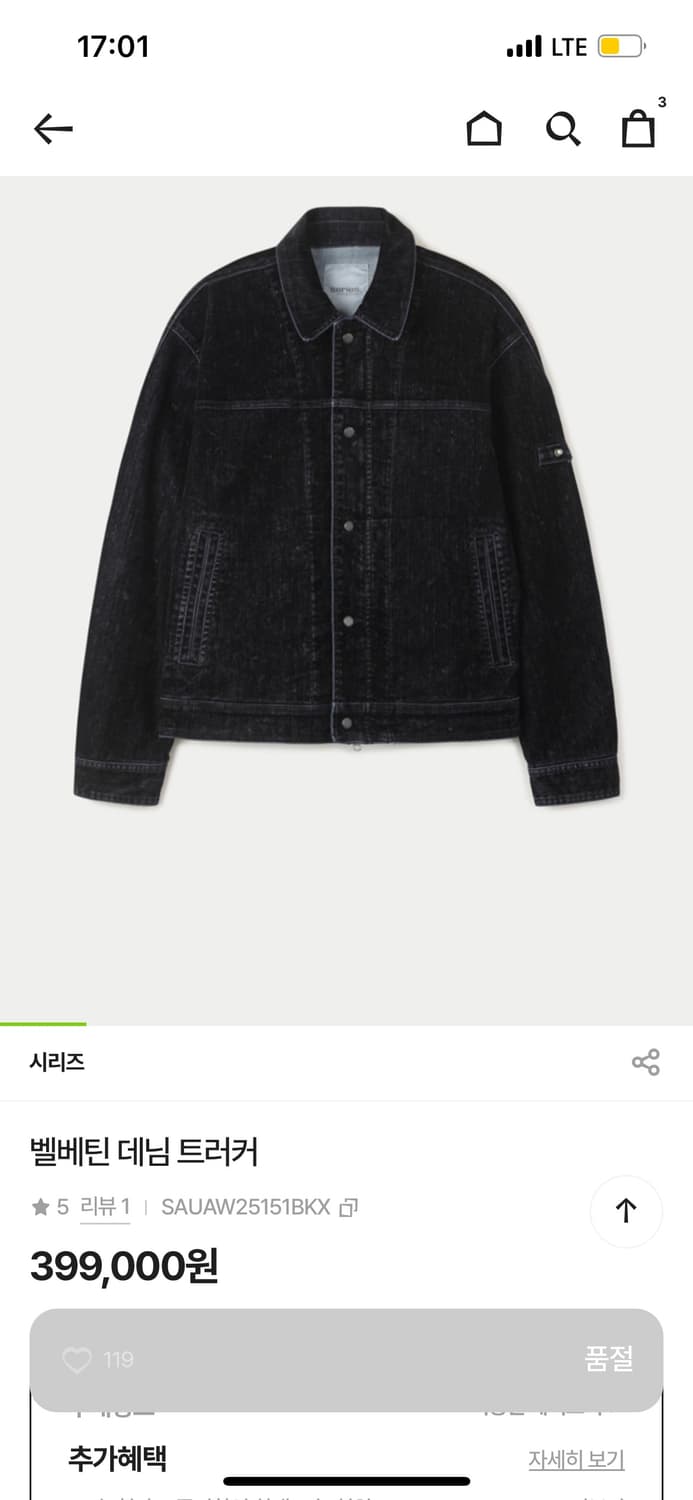Like this jacket with the heart icon
Image resolution: width=693 pixels, height=1500 pixels.
point(77,1360)
